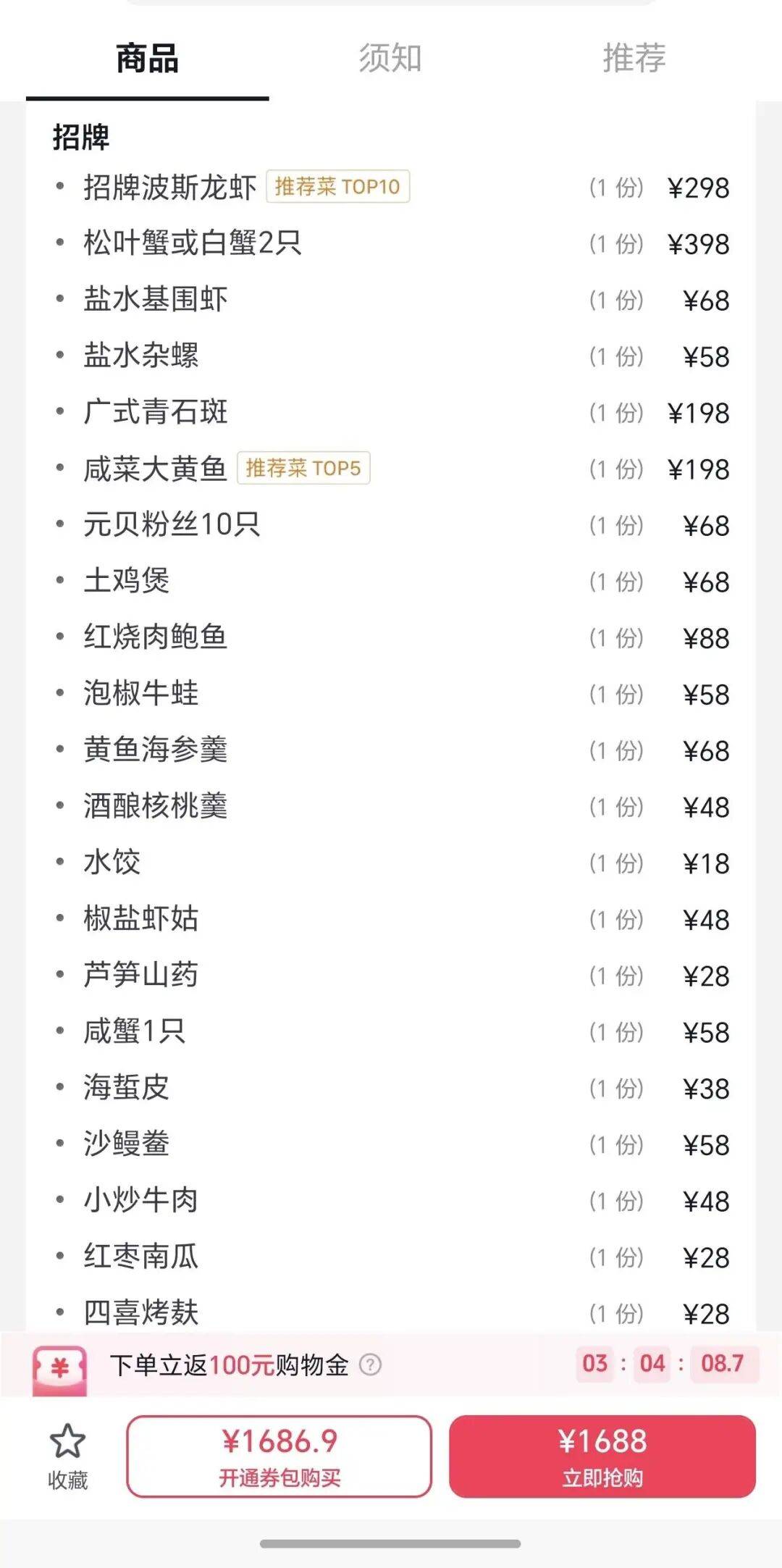Image resolution: width=782 pixels, height=1568 pixels.
Task: Add this deal to 收藏 favorites
Action: coord(67,1456)
